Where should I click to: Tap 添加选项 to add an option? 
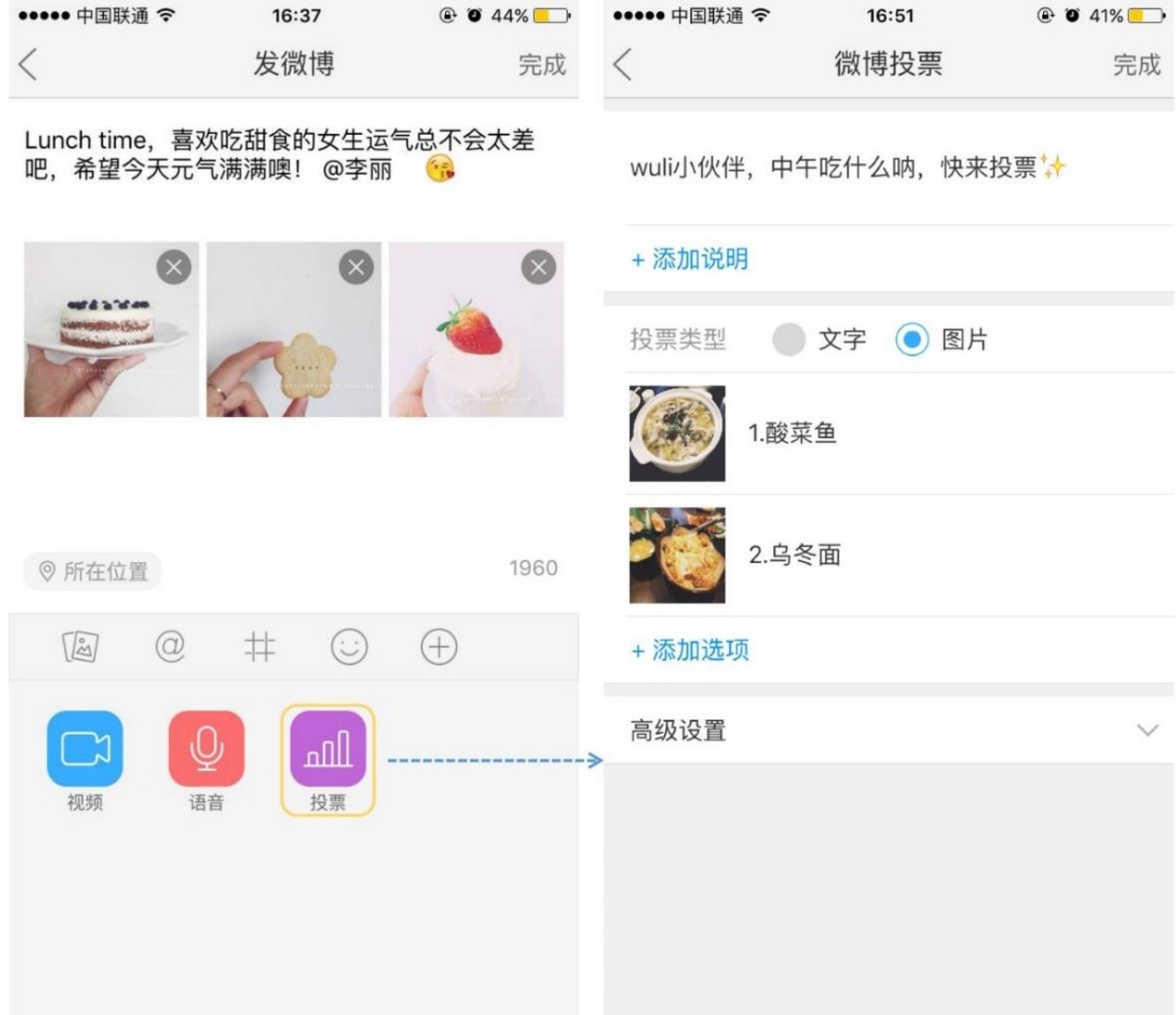(x=690, y=650)
